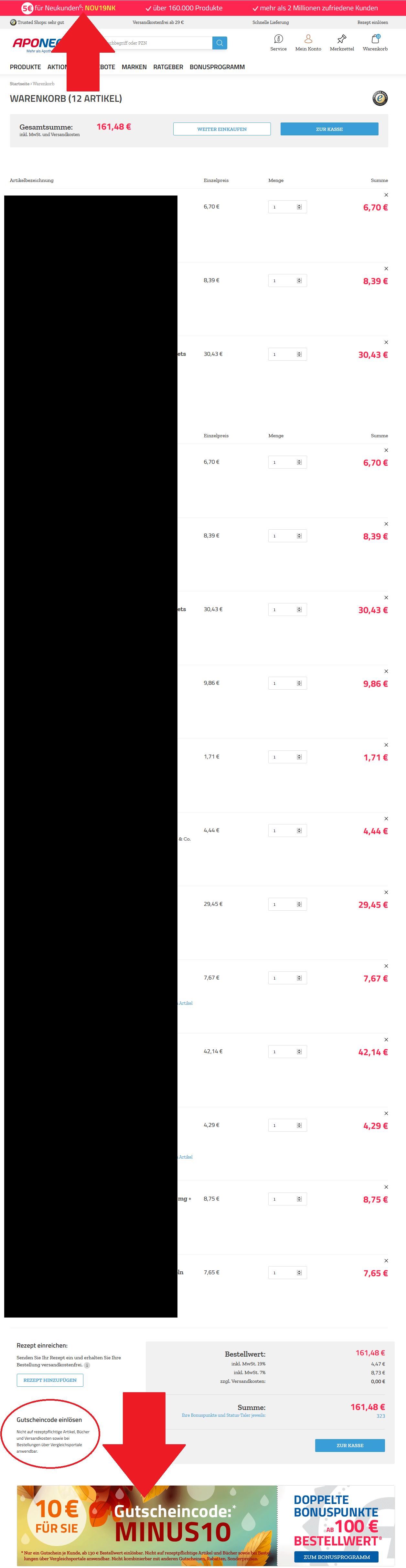Open the Service menu
406x1568 pixels.
click(278, 43)
